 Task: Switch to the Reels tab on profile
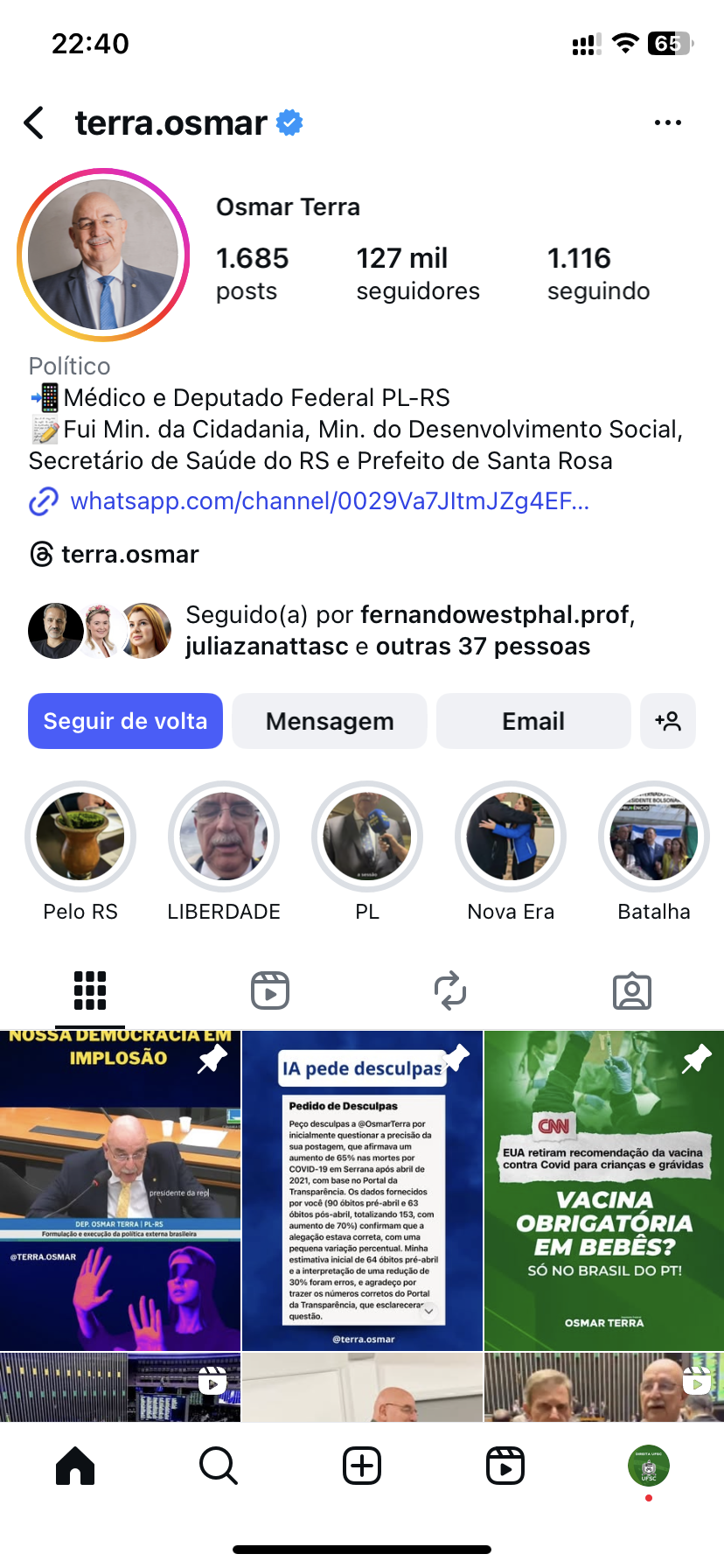(x=270, y=990)
